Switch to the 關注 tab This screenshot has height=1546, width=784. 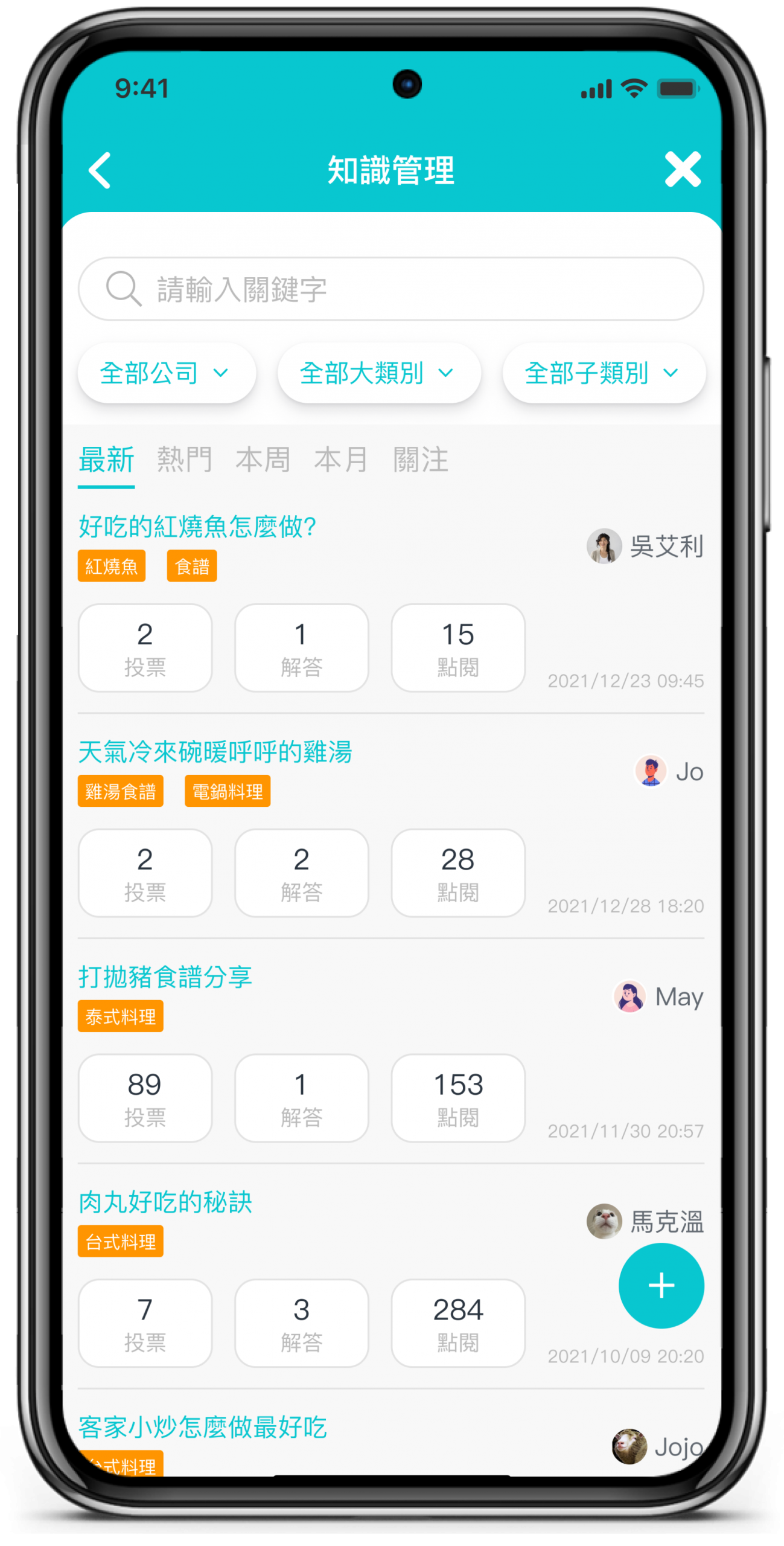coord(421,461)
